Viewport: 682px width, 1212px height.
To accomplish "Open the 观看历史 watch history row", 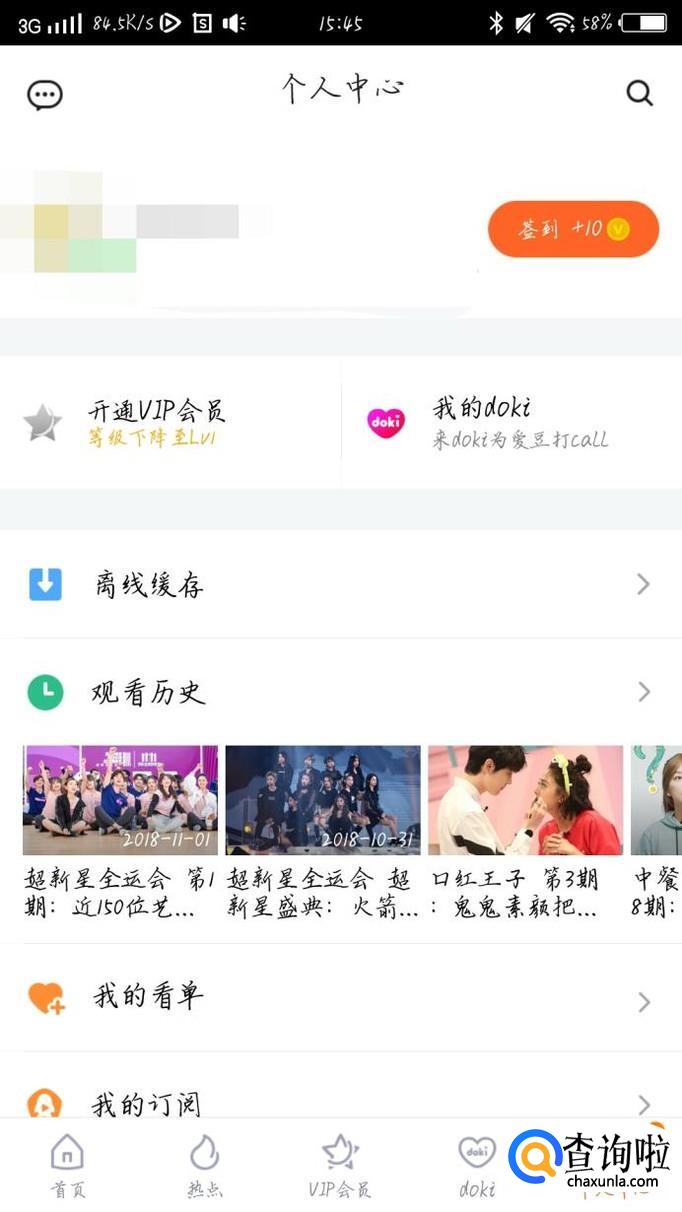I will coord(340,692).
